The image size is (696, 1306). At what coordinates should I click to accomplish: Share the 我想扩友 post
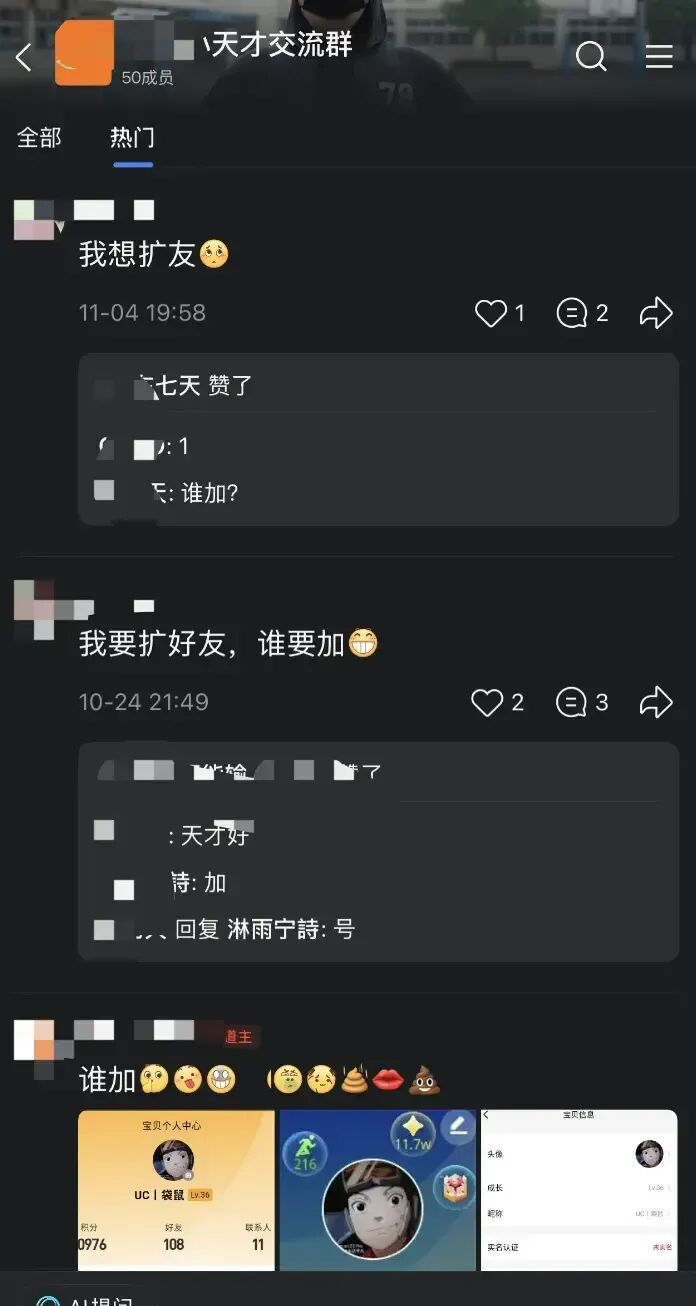coord(656,314)
